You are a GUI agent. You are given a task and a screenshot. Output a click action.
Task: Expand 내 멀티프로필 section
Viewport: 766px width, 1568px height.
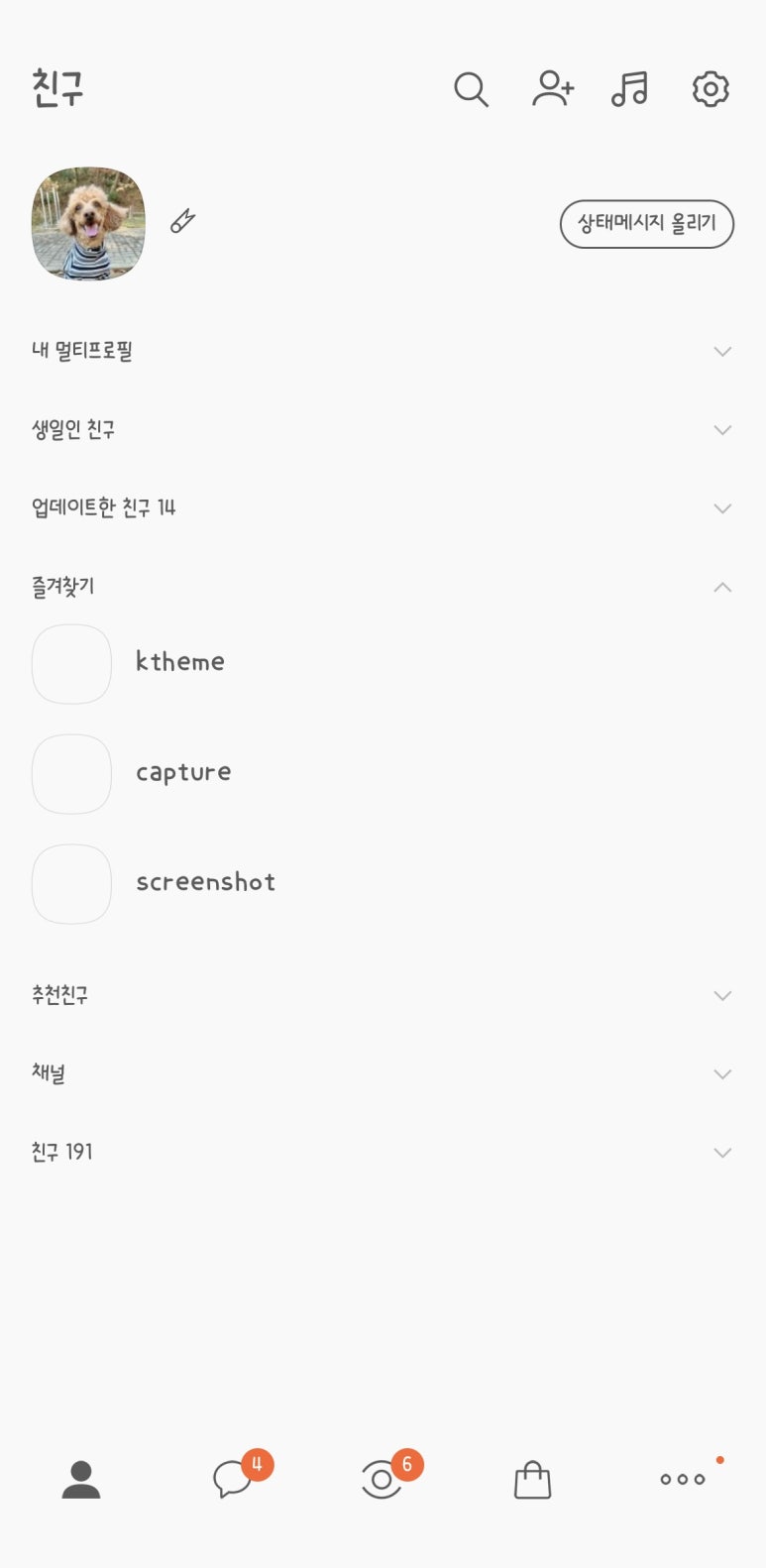coord(383,351)
